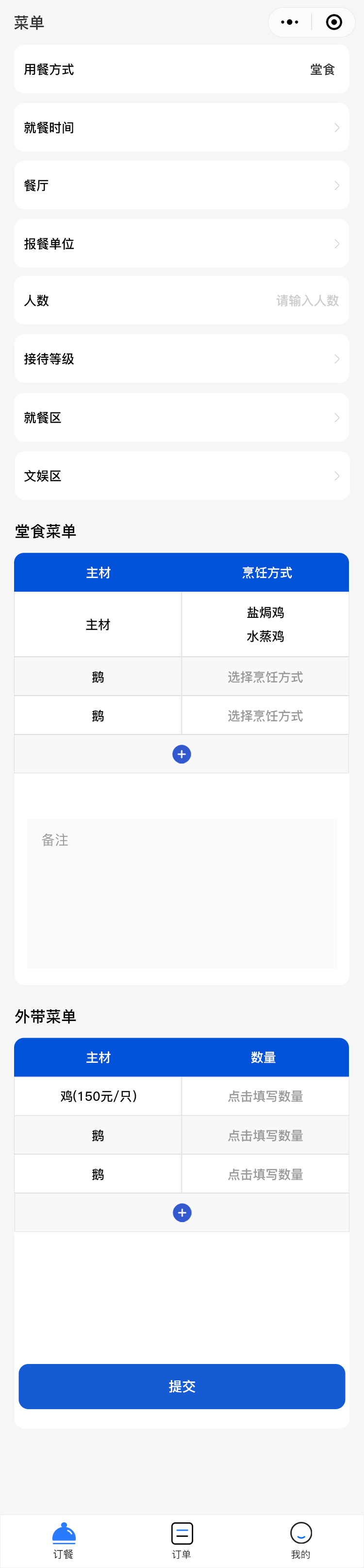Open the mini program more options menu
The image size is (364, 1568).
coord(290,22)
